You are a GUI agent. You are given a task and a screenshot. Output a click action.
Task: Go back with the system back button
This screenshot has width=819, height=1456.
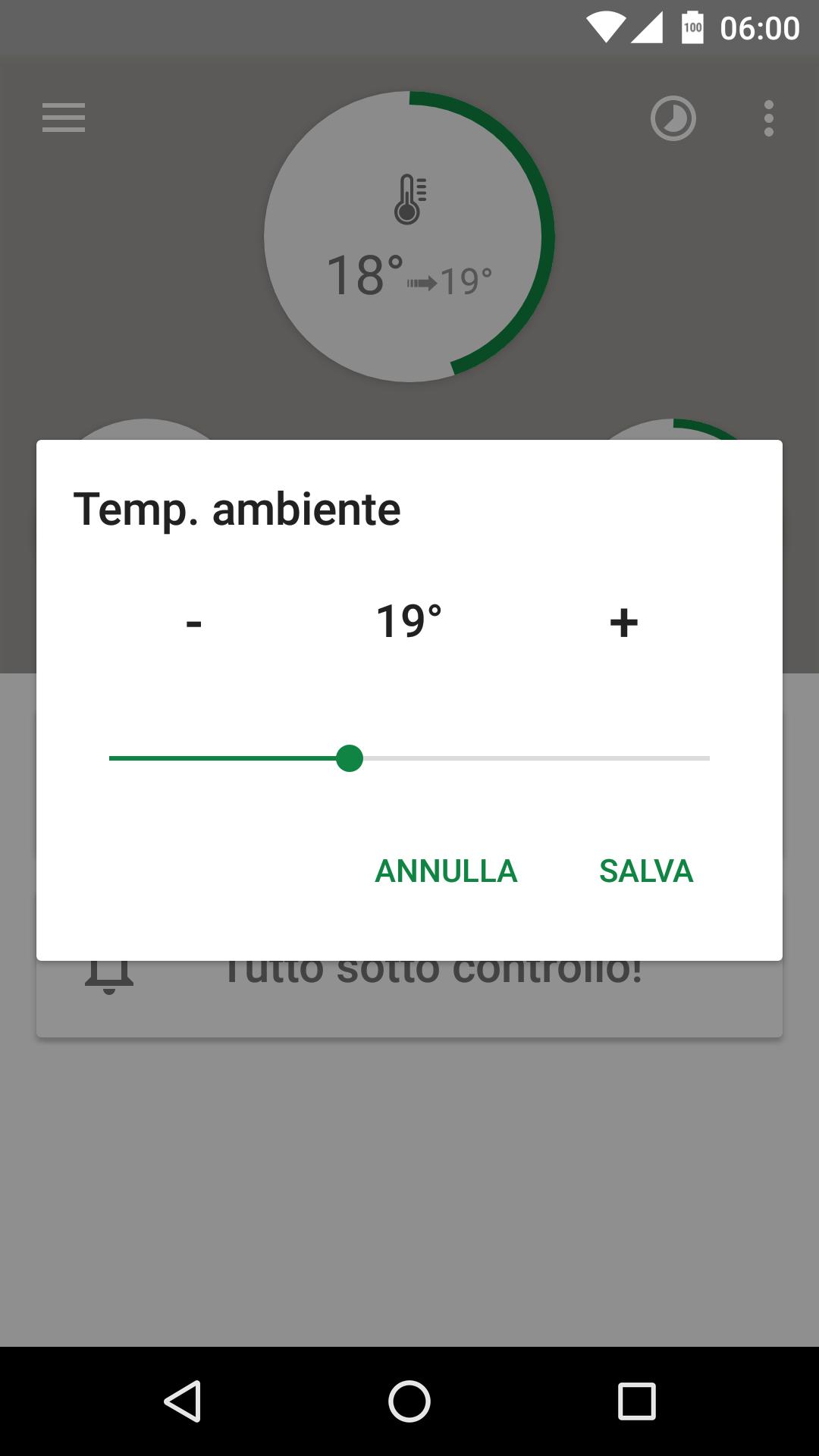point(183,1401)
